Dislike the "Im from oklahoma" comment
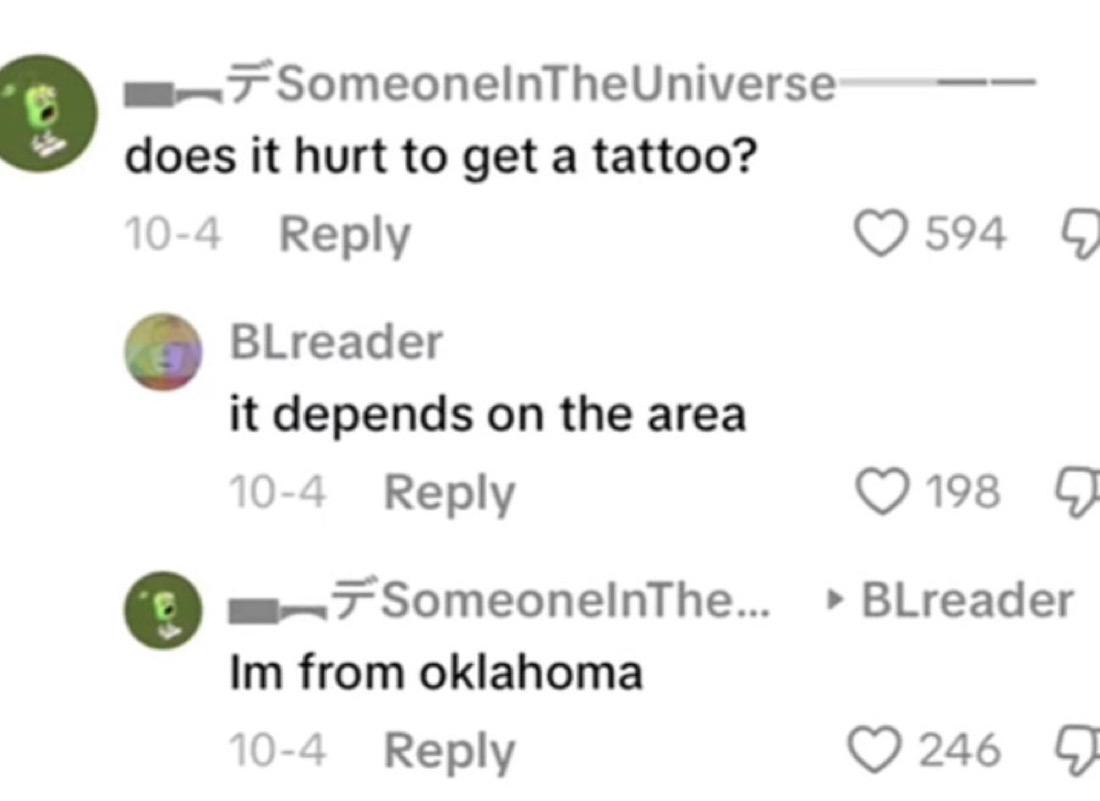This screenshot has height=801, width=1100. tap(1080, 750)
